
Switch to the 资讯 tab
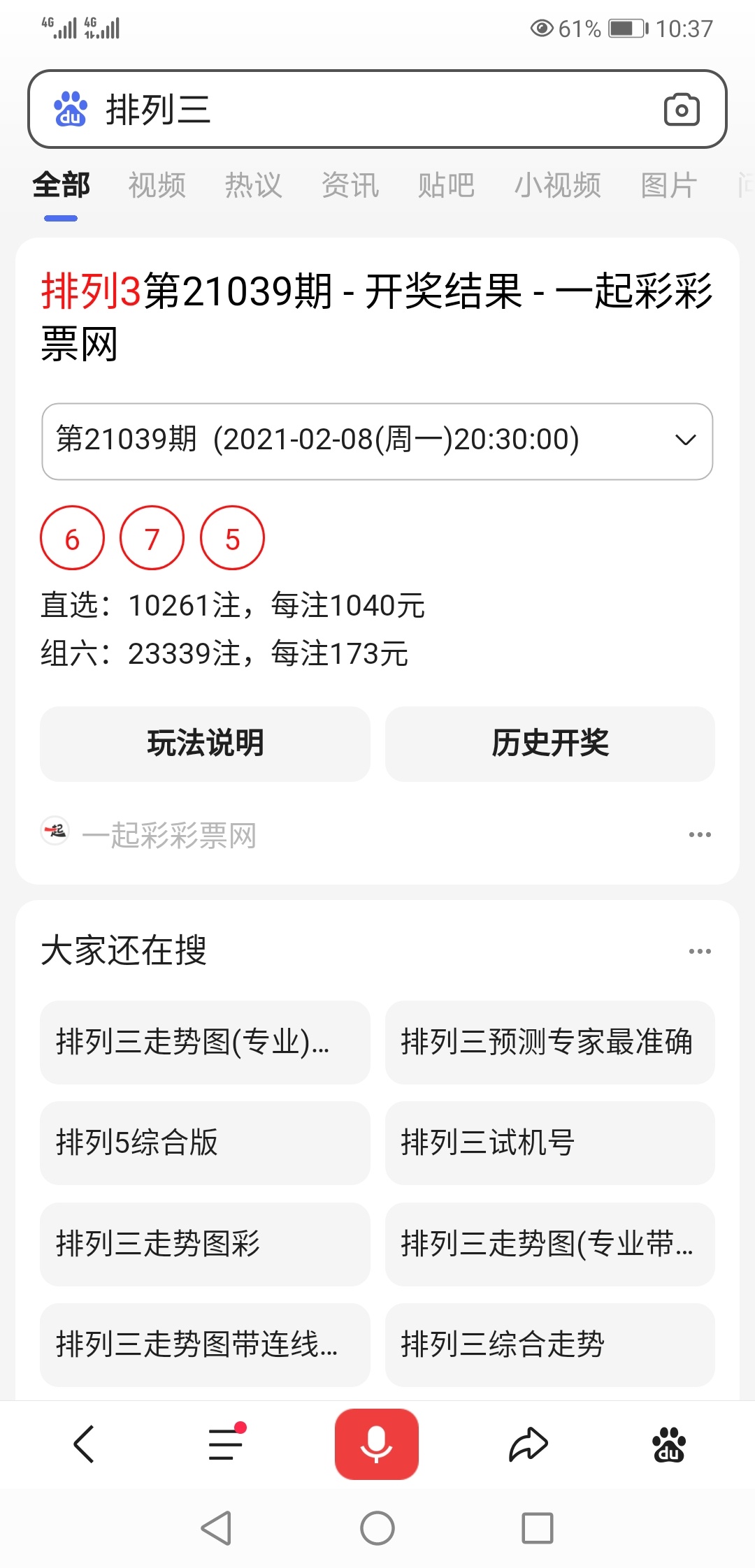[x=350, y=186]
